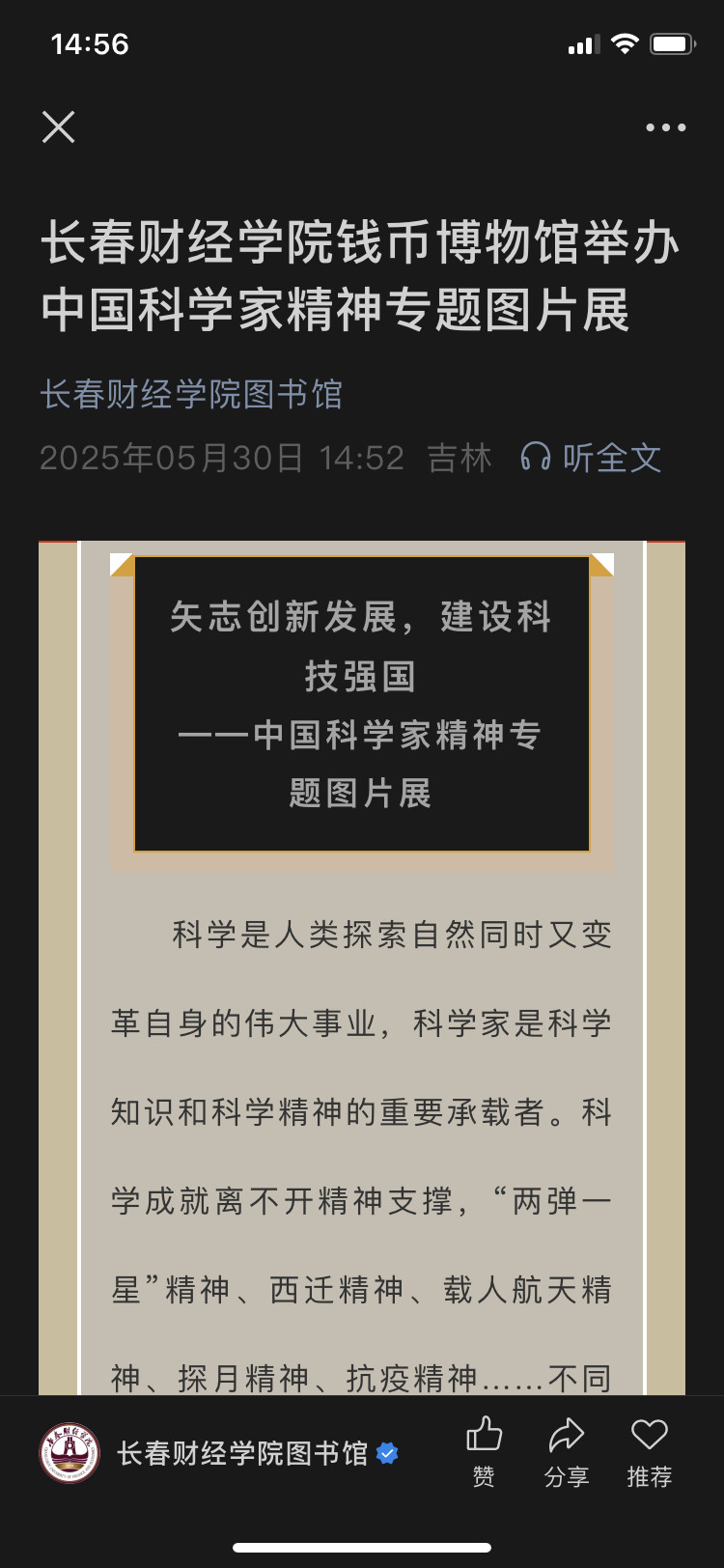Listen to article with 听全文
Screen dimensions: 724x1568
(592, 458)
